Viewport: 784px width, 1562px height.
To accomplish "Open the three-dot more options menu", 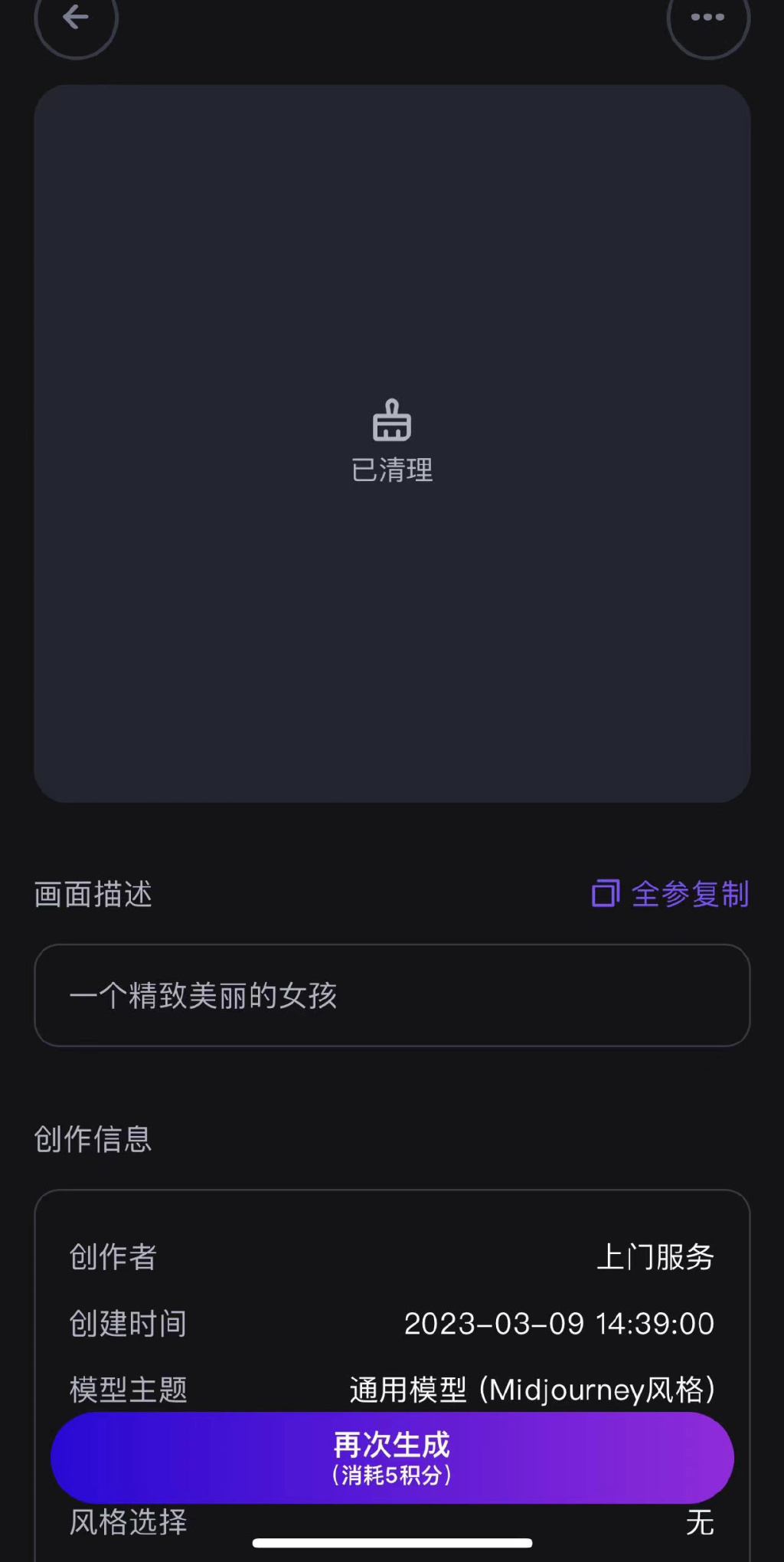I will (707, 18).
